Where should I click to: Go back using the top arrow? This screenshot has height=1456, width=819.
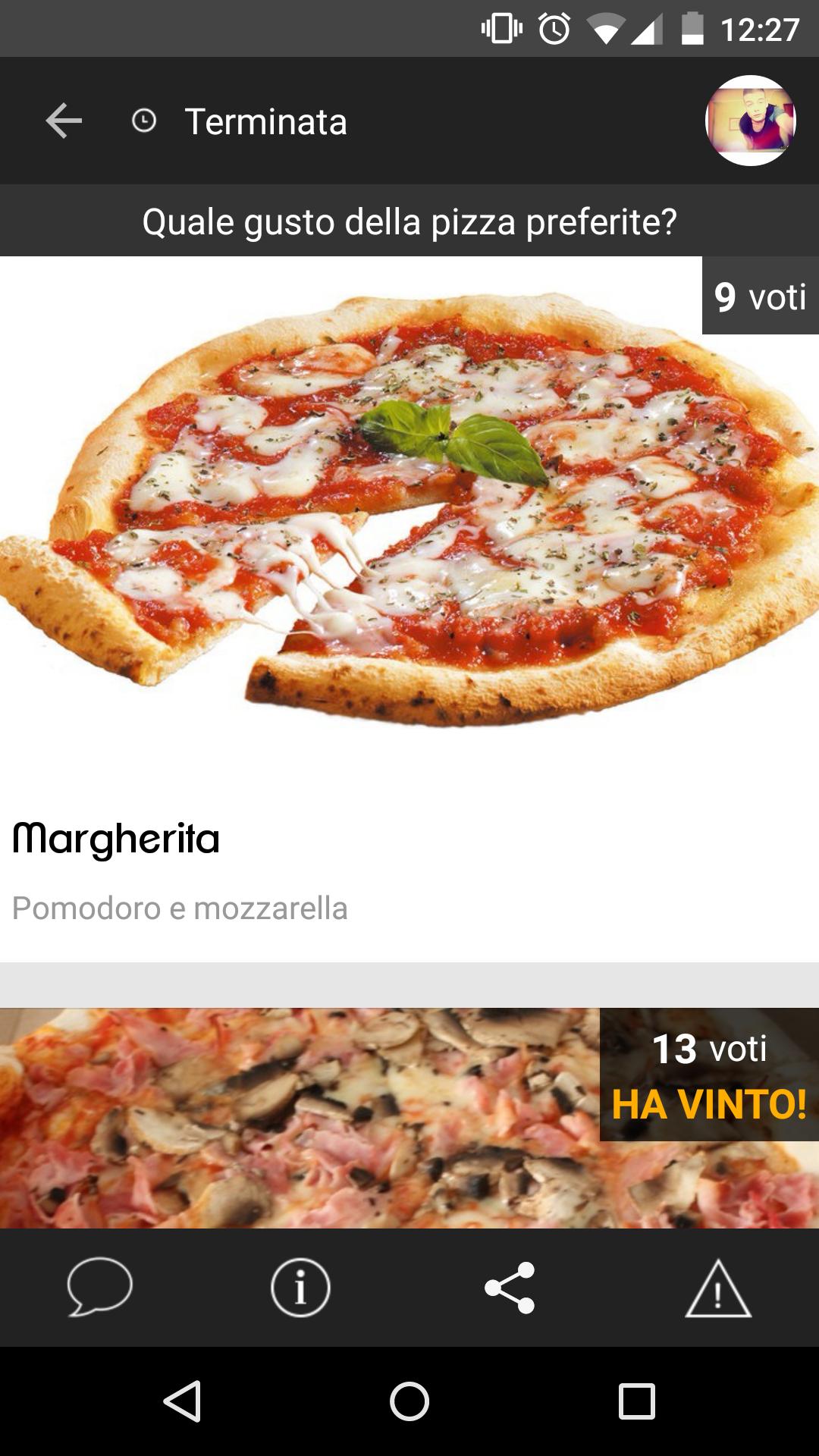pos(64,121)
